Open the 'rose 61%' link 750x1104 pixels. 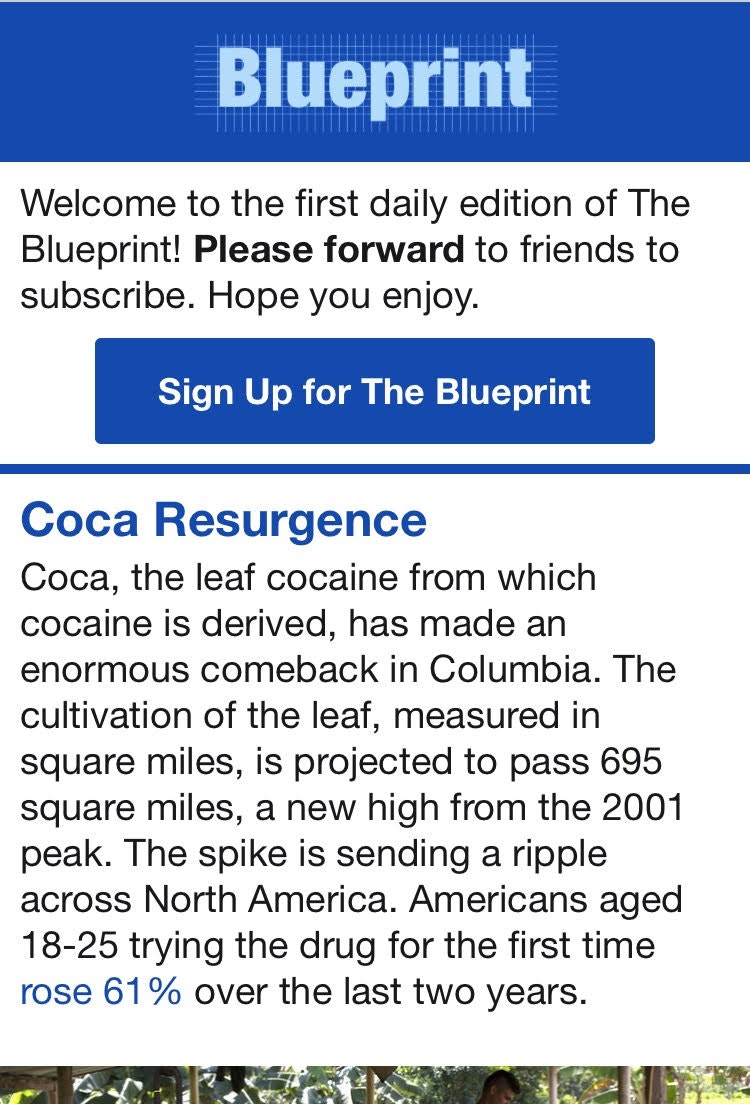point(101,991)
